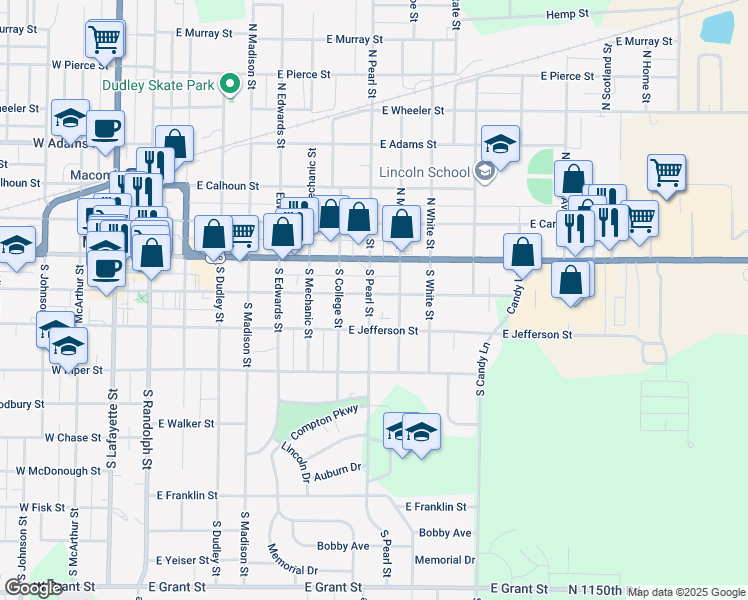Tap the coffee cup marker on S Lafayette St
Screen dimensions: 748x600
pos(106,271)
